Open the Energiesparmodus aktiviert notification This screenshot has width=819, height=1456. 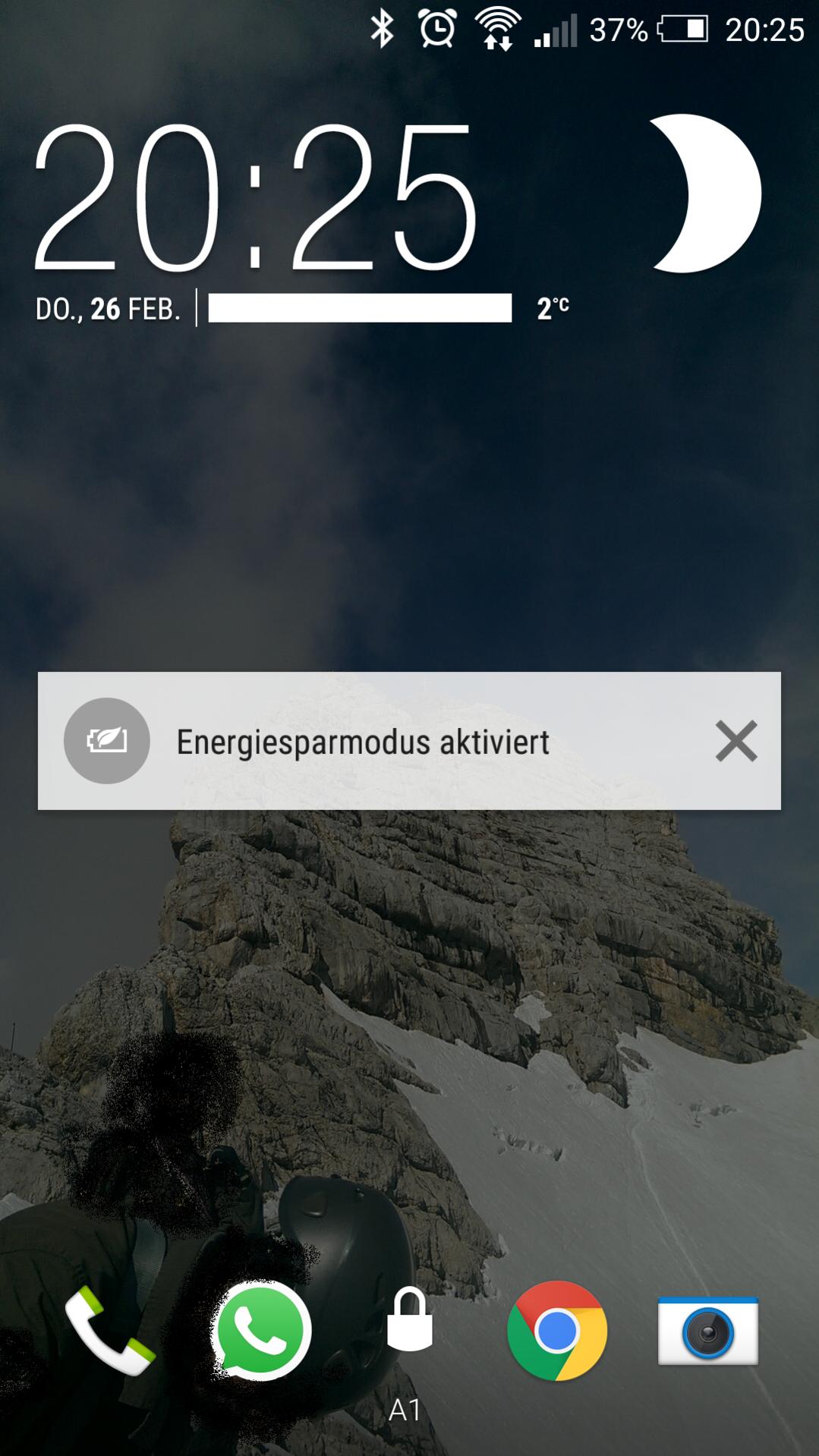click(x=363, y=742)
